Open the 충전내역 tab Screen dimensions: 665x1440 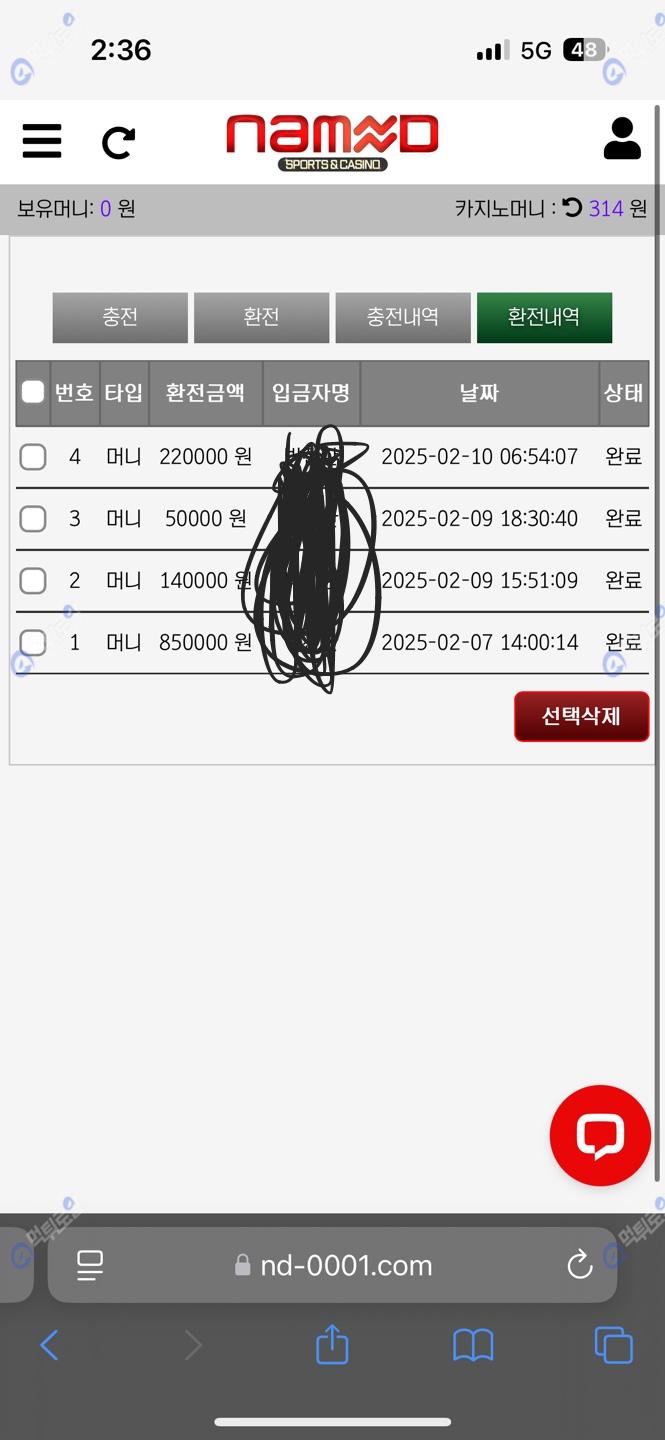click(402, 317)
